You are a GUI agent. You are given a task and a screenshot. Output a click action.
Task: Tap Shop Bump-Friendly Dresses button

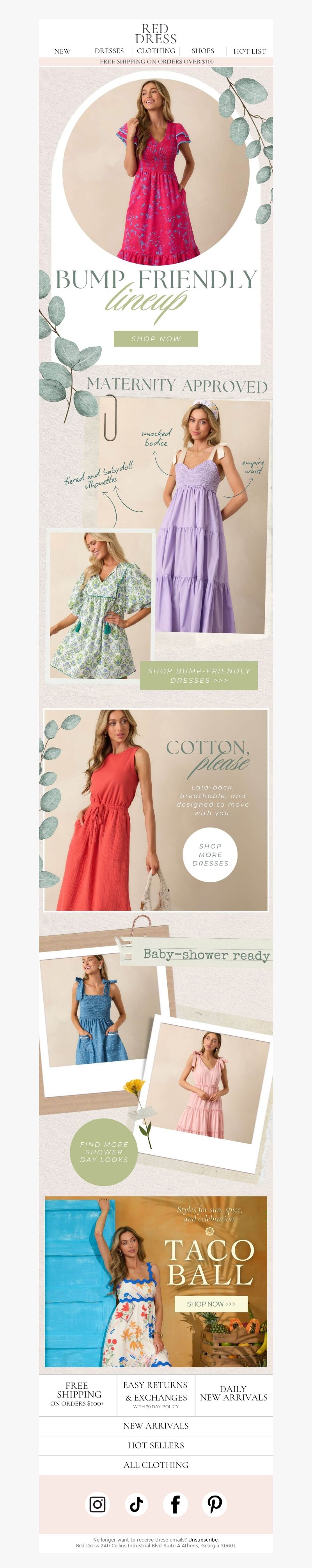[199, 675]
